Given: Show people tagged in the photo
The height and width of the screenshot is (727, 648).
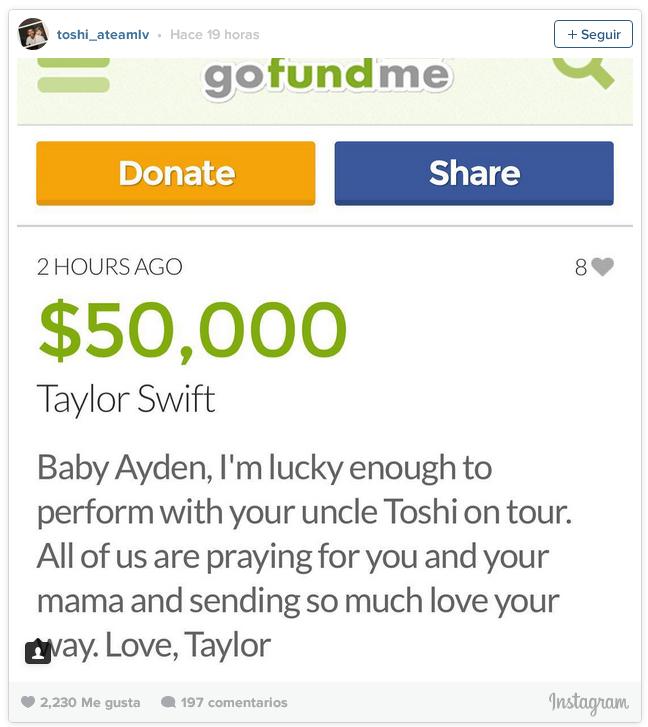Looking at the screenshot, I should pyautogui.click(x=37, y=652).
